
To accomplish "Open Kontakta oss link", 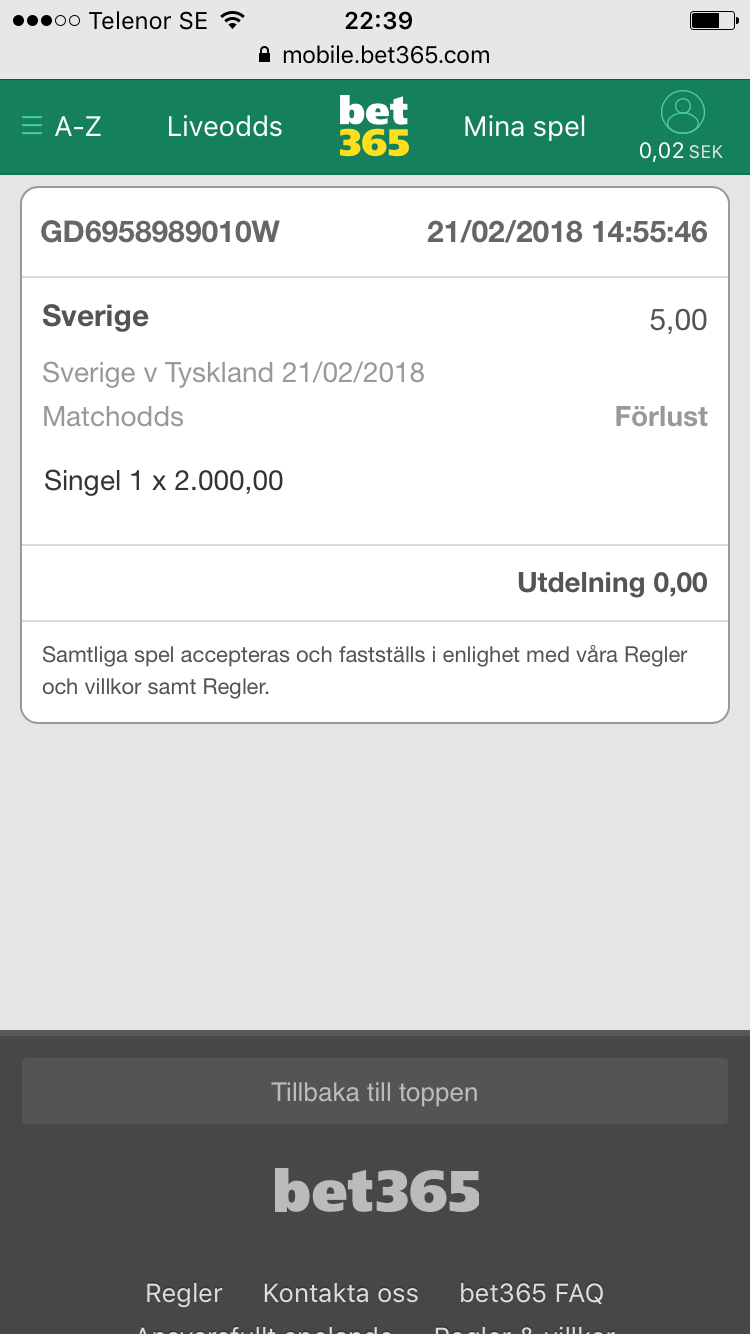I will click(x=341, y=1293).
